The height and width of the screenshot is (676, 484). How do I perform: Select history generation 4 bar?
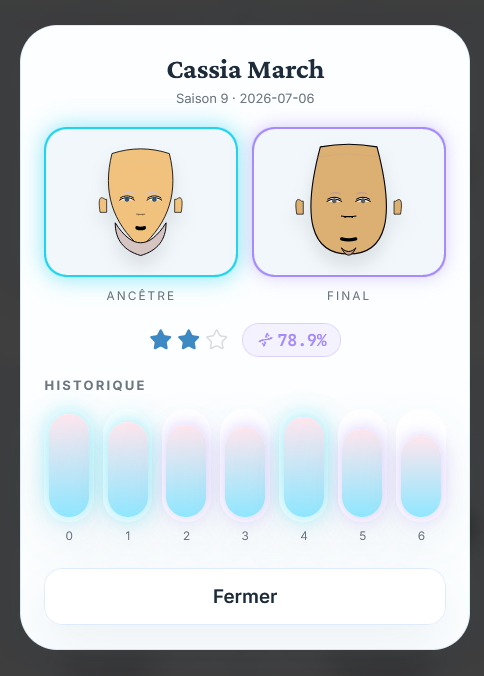coord(303,466)
